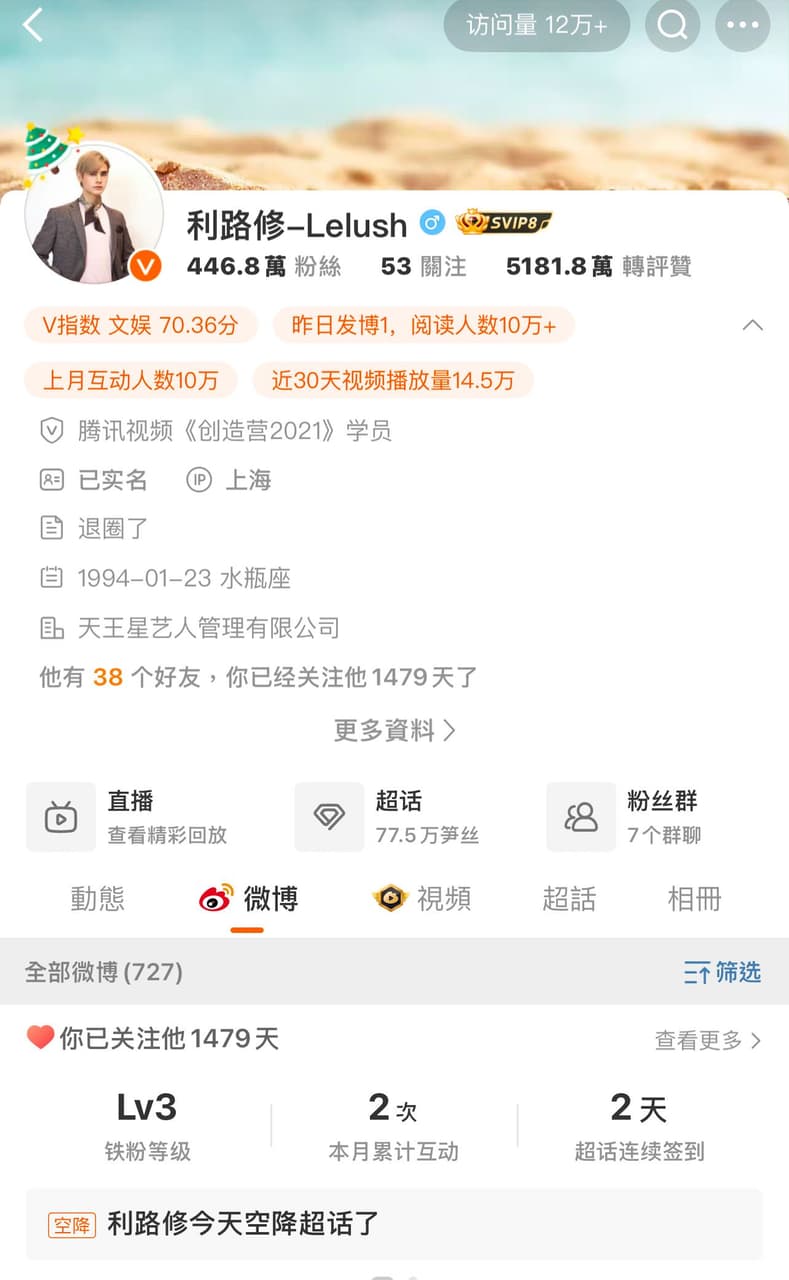This screenshot has height=1280, width=789.
Task: View the 53 關注 following list
Action: click(424, 266)
